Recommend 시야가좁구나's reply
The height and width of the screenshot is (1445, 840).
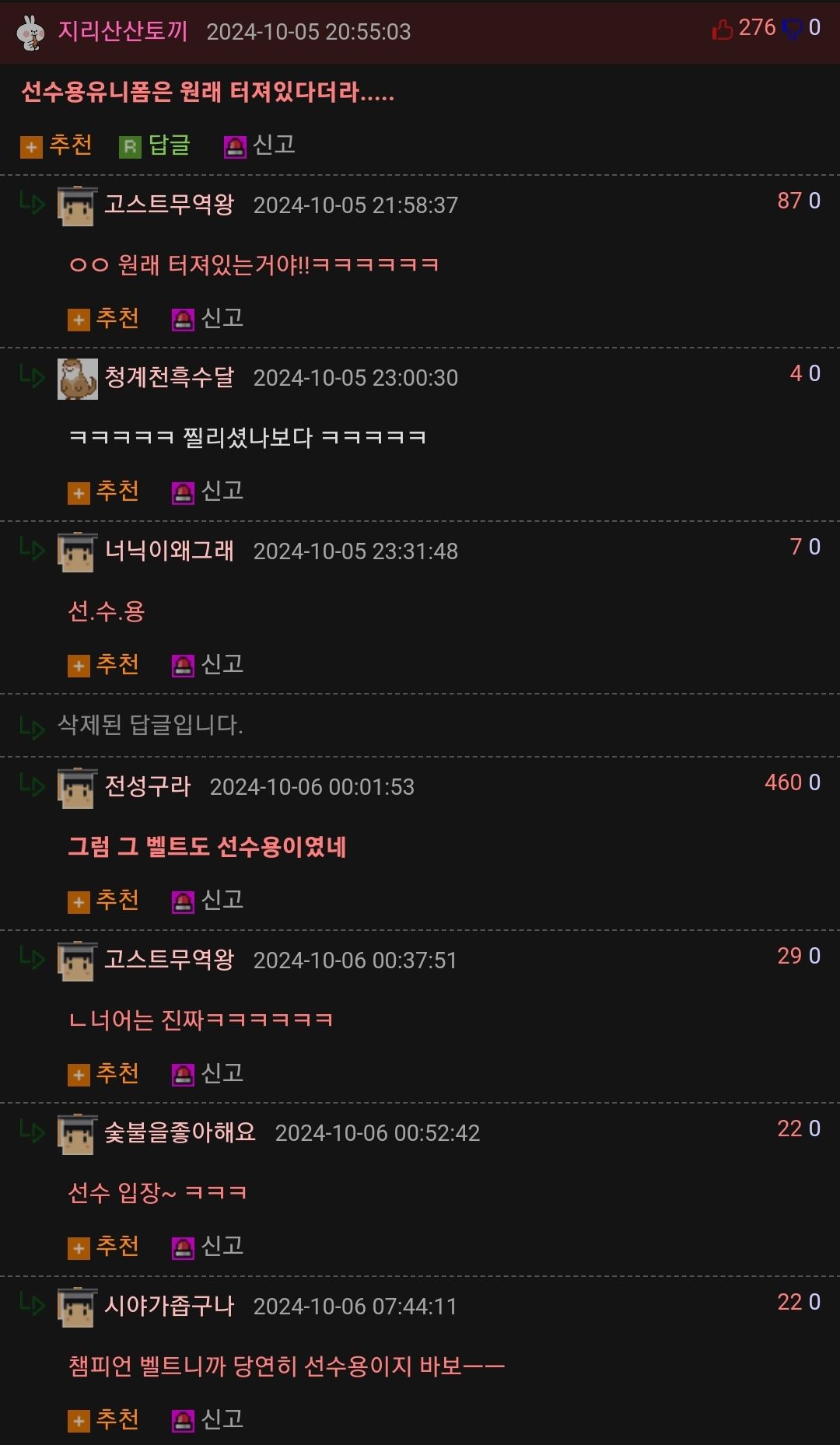104,1420
